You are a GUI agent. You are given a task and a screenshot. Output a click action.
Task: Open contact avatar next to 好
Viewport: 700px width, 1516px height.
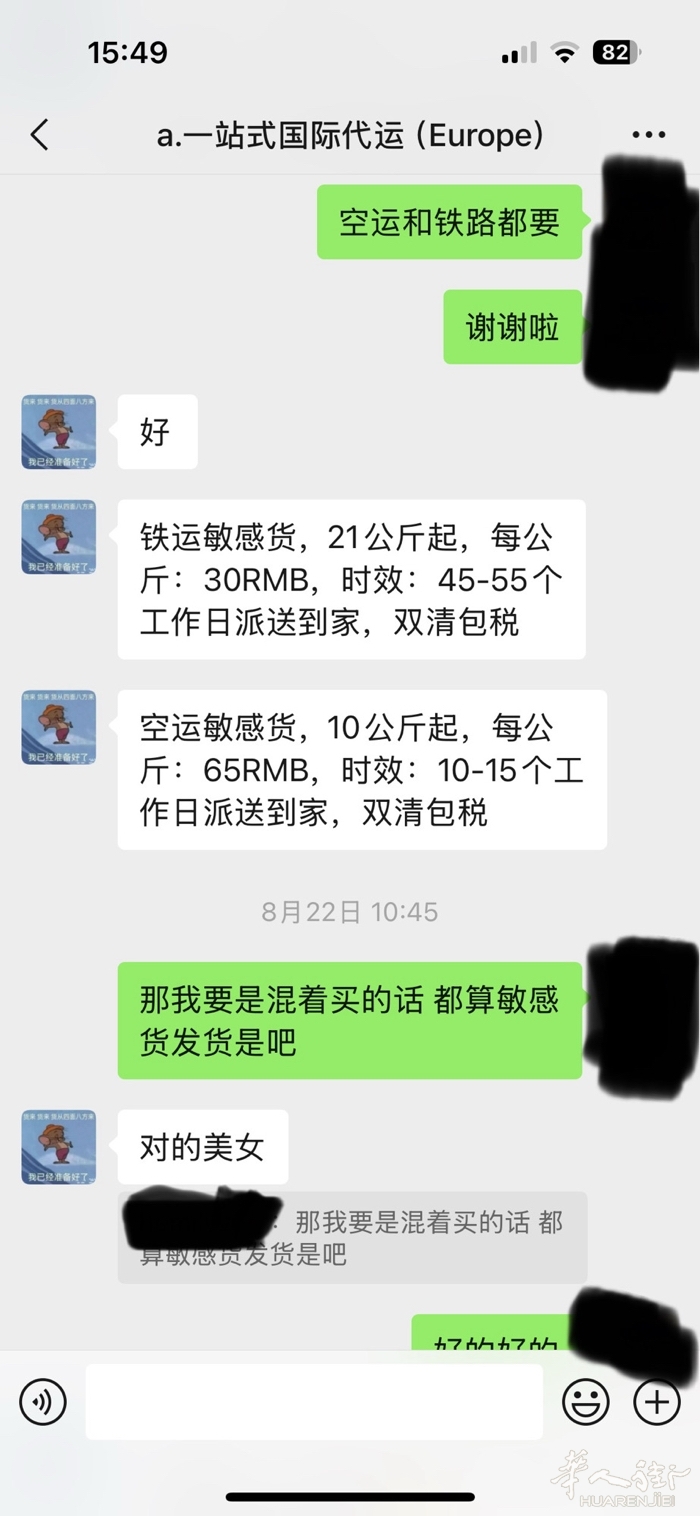coord(59,432)
